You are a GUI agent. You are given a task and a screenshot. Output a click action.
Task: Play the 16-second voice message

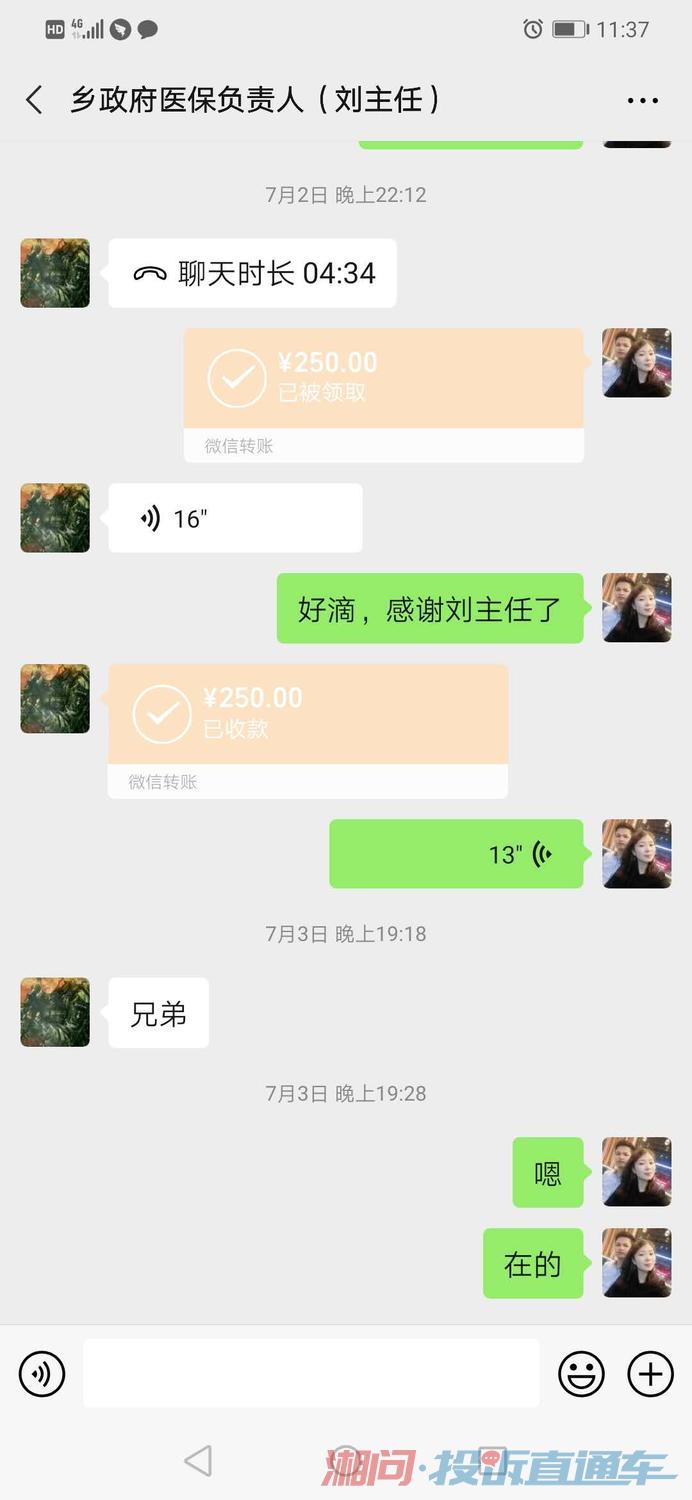coord(235,518)
